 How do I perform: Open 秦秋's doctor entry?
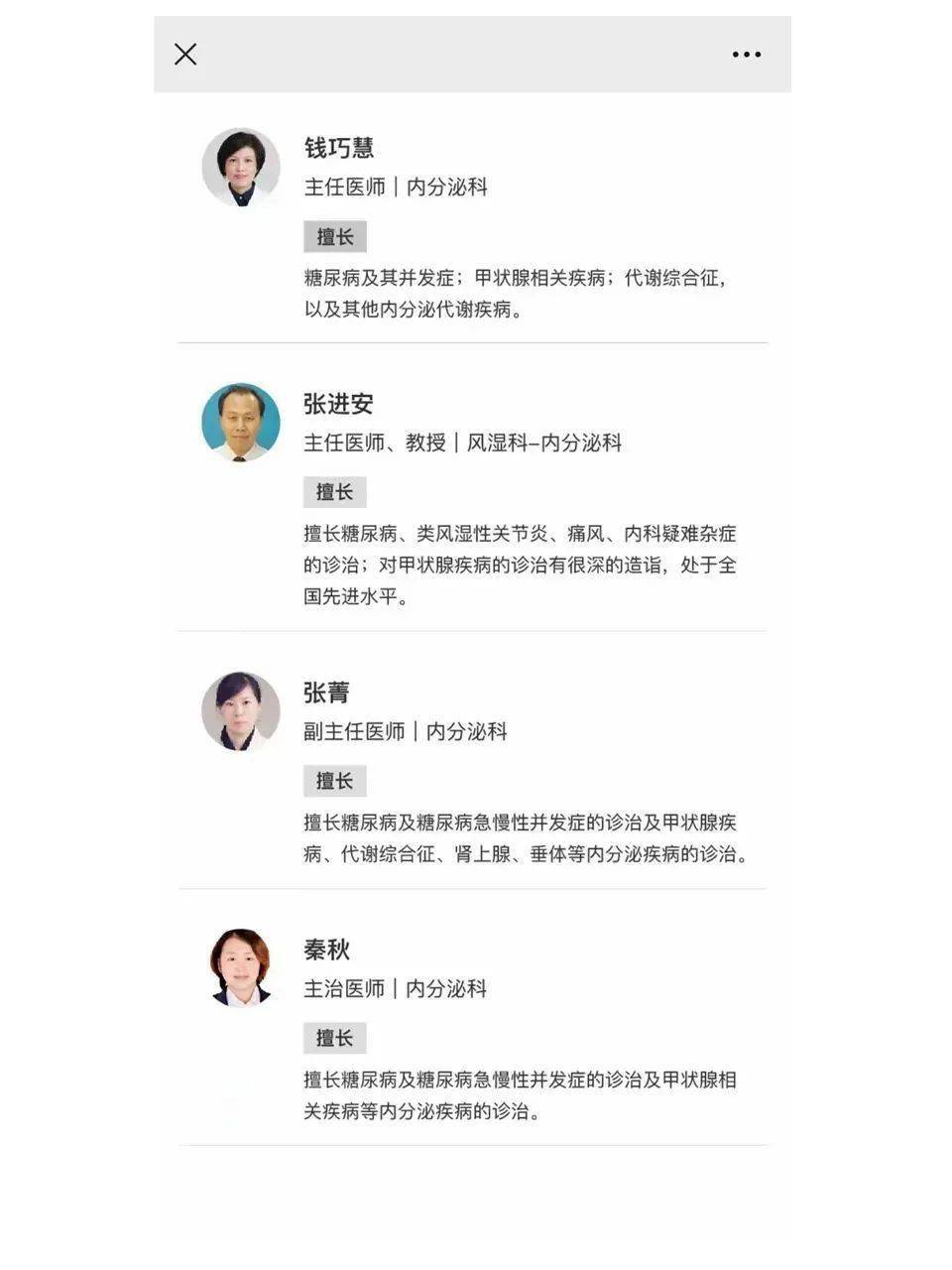(x=326, y=950)
